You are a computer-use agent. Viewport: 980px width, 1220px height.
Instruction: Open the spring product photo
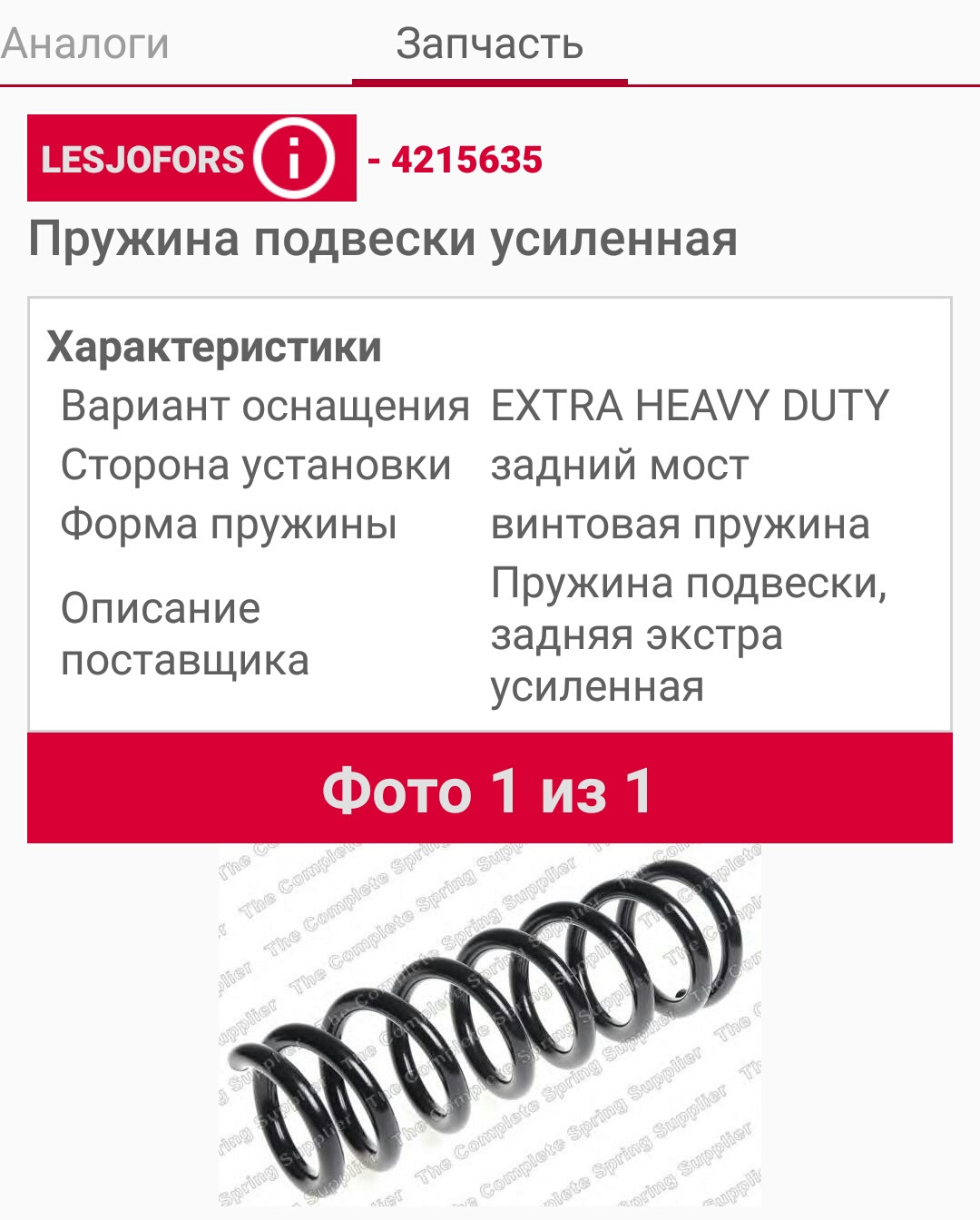pos(490,1030)
